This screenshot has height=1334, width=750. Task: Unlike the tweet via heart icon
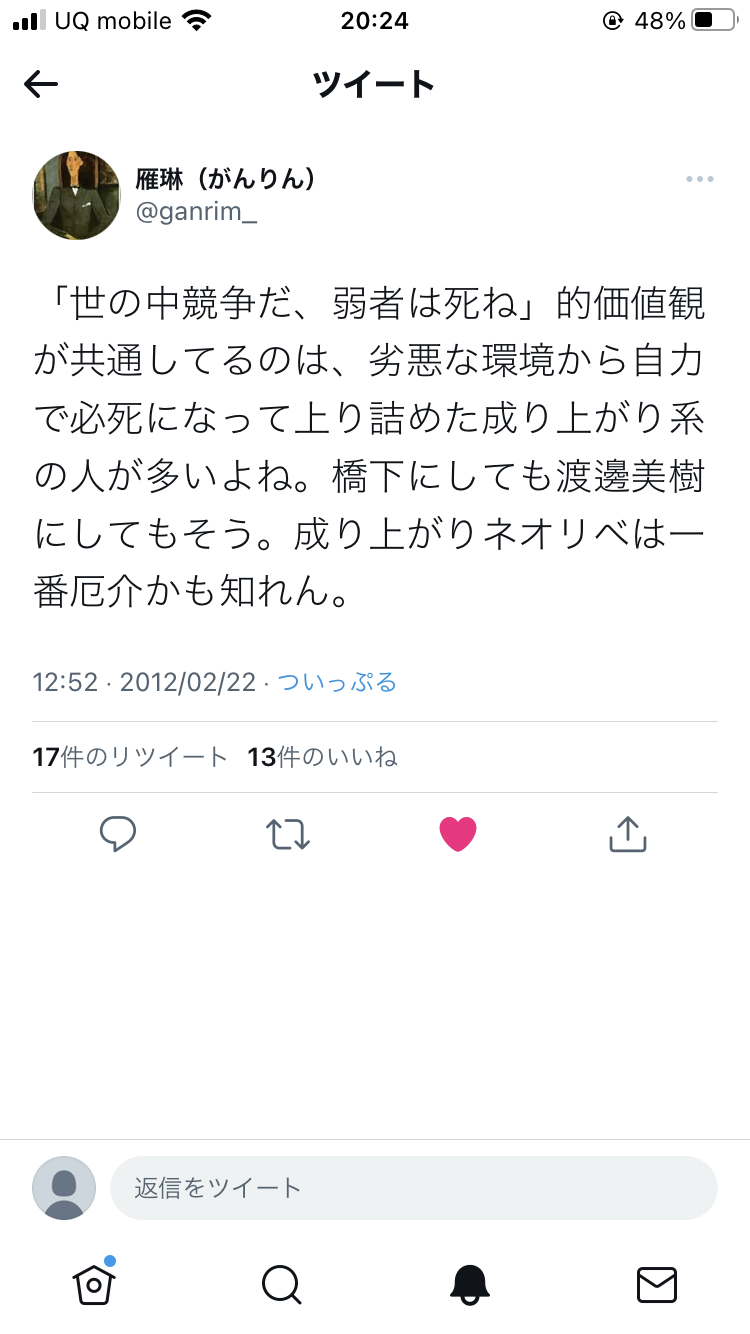[x=458, y=833]
